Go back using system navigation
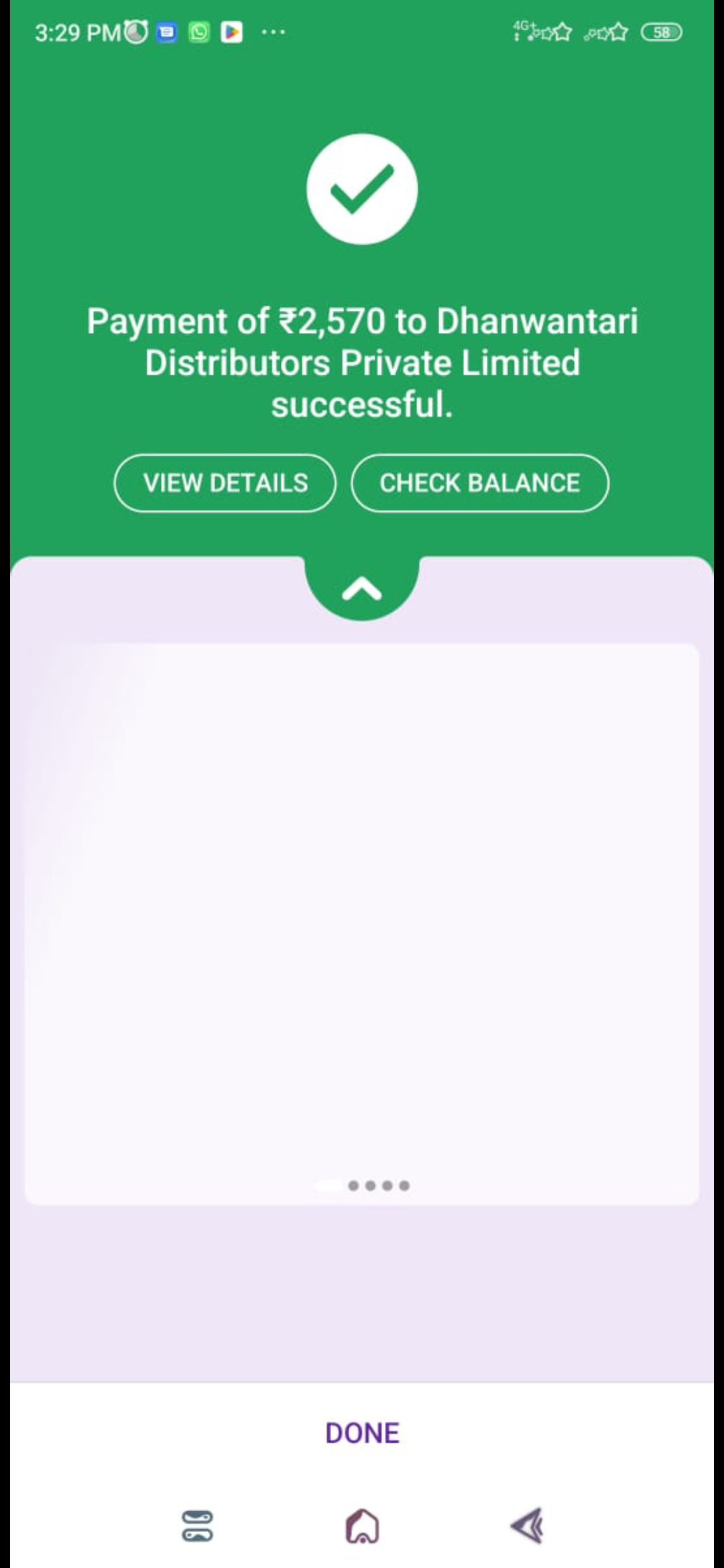Viewport: 724px width, 1568px height. point(528,1526)
